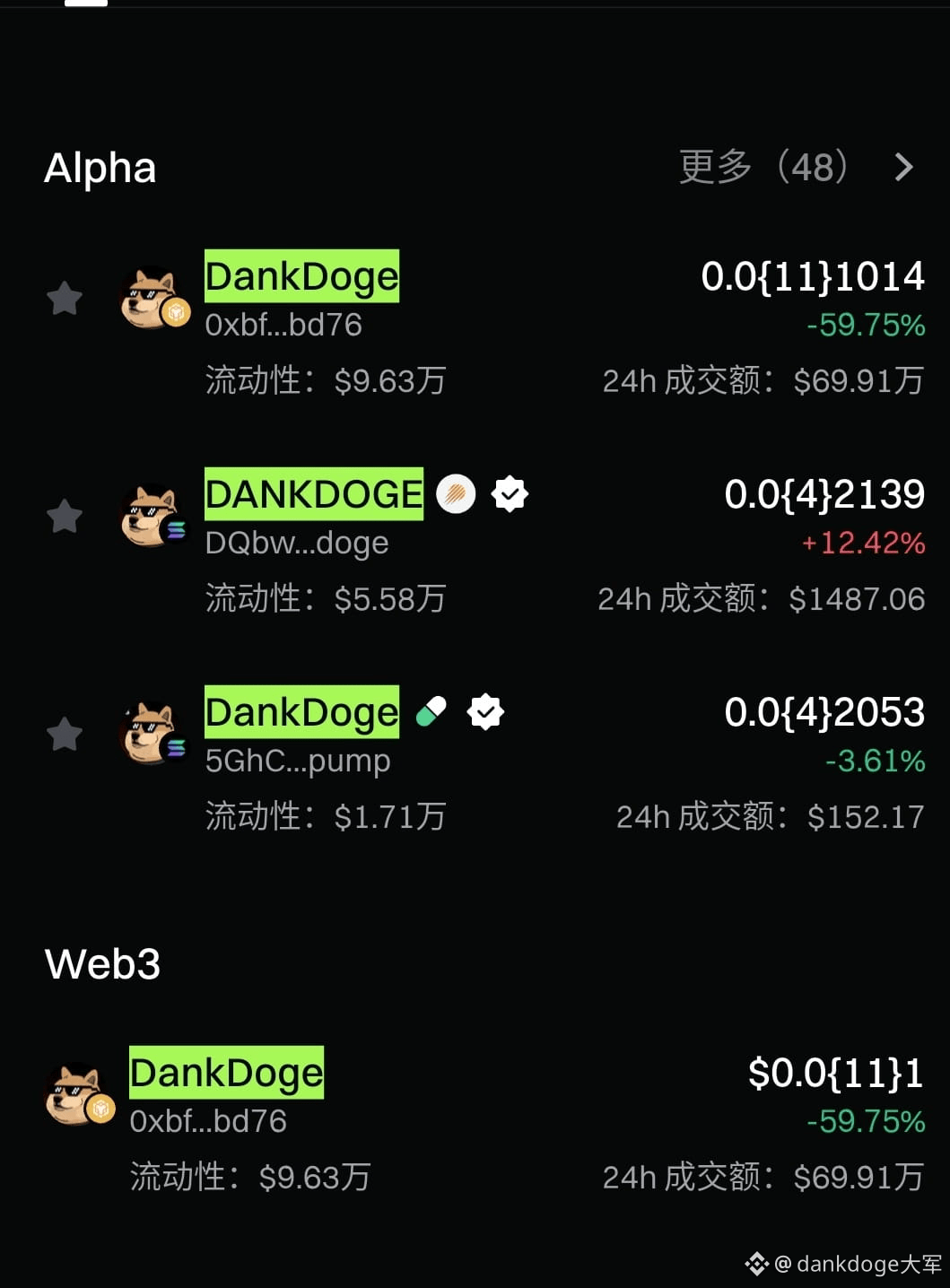The height and width of the screenshot is (1288, 950).
Task: Click the Solana badge on the DANKDOGE avatar
Action: click(x=177, y=529)
